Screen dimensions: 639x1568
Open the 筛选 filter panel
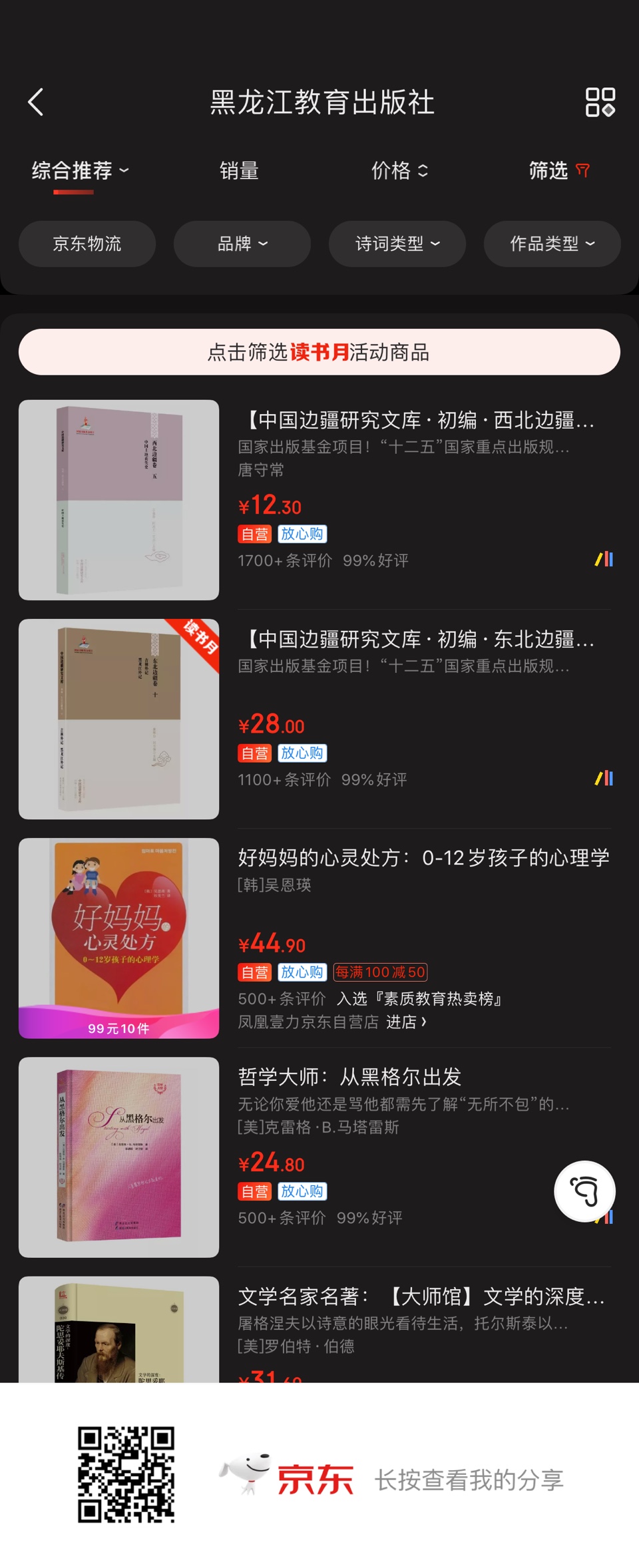pyautogui.click(x=558, y=171)
